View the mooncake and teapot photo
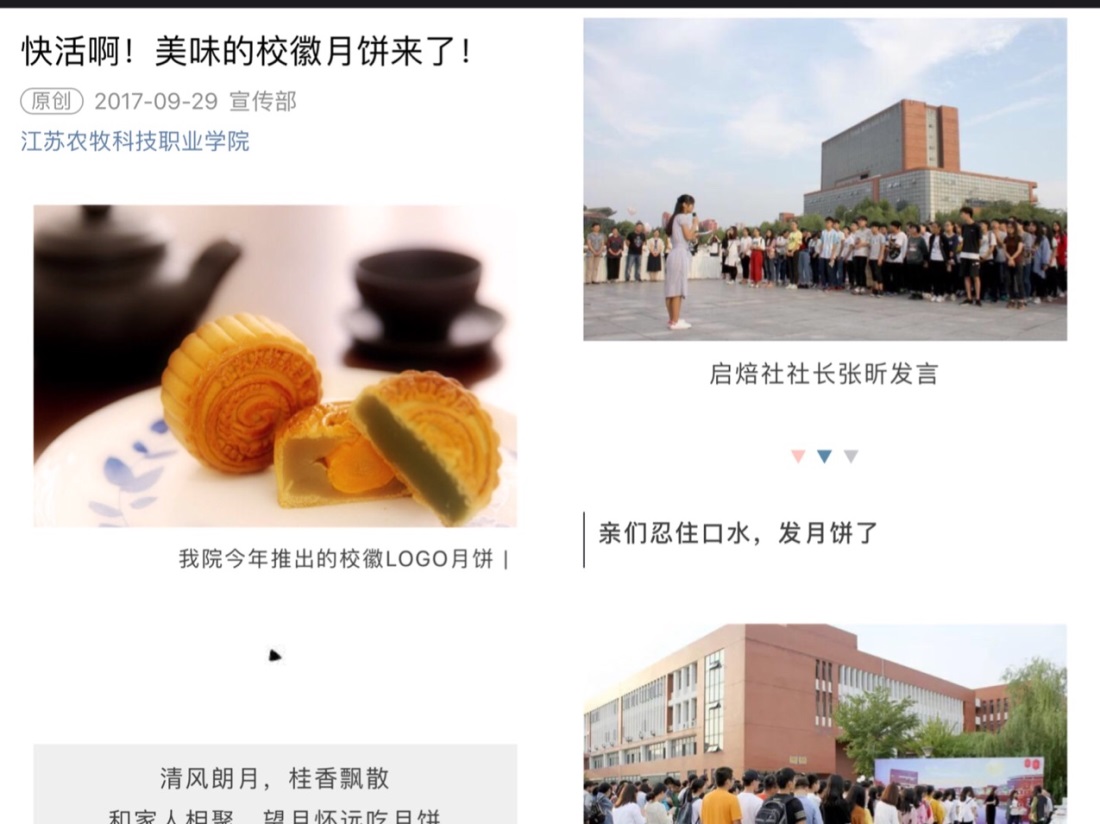Image resolution: width=1100 pixels, height=824 pixels. 275,366
